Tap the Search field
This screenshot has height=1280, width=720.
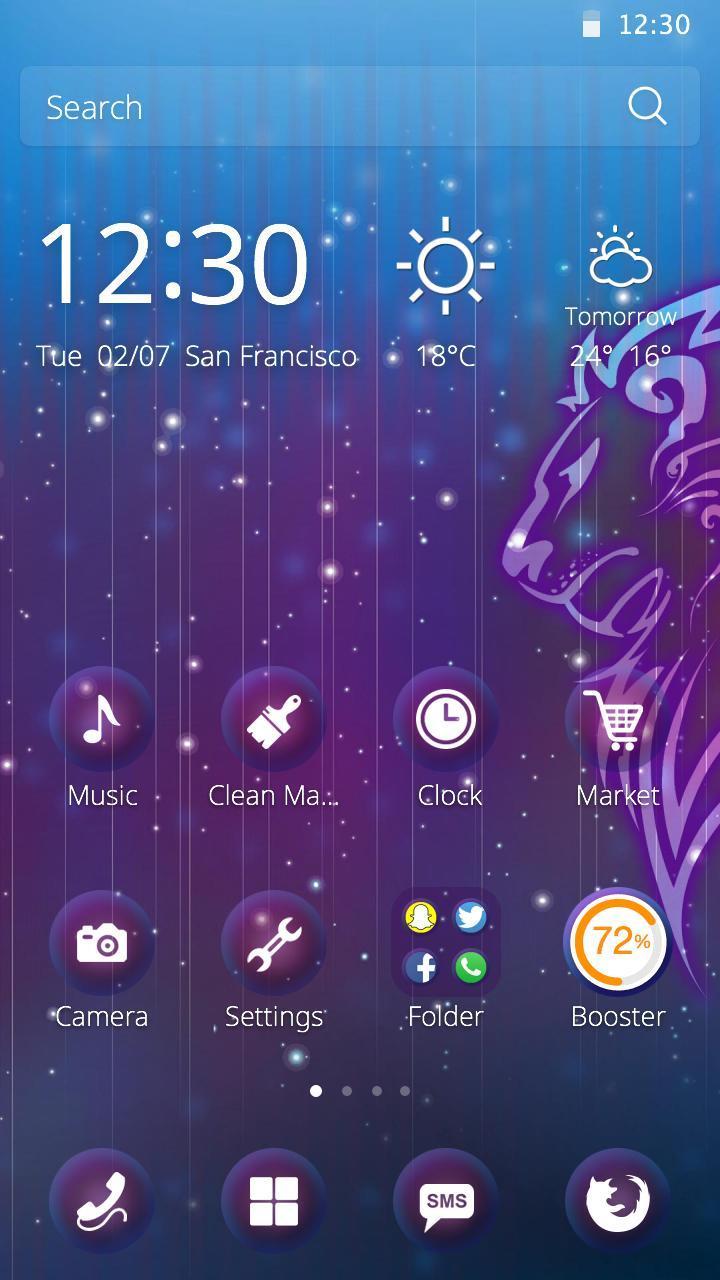pyautogui.click(x=320, y=107)
